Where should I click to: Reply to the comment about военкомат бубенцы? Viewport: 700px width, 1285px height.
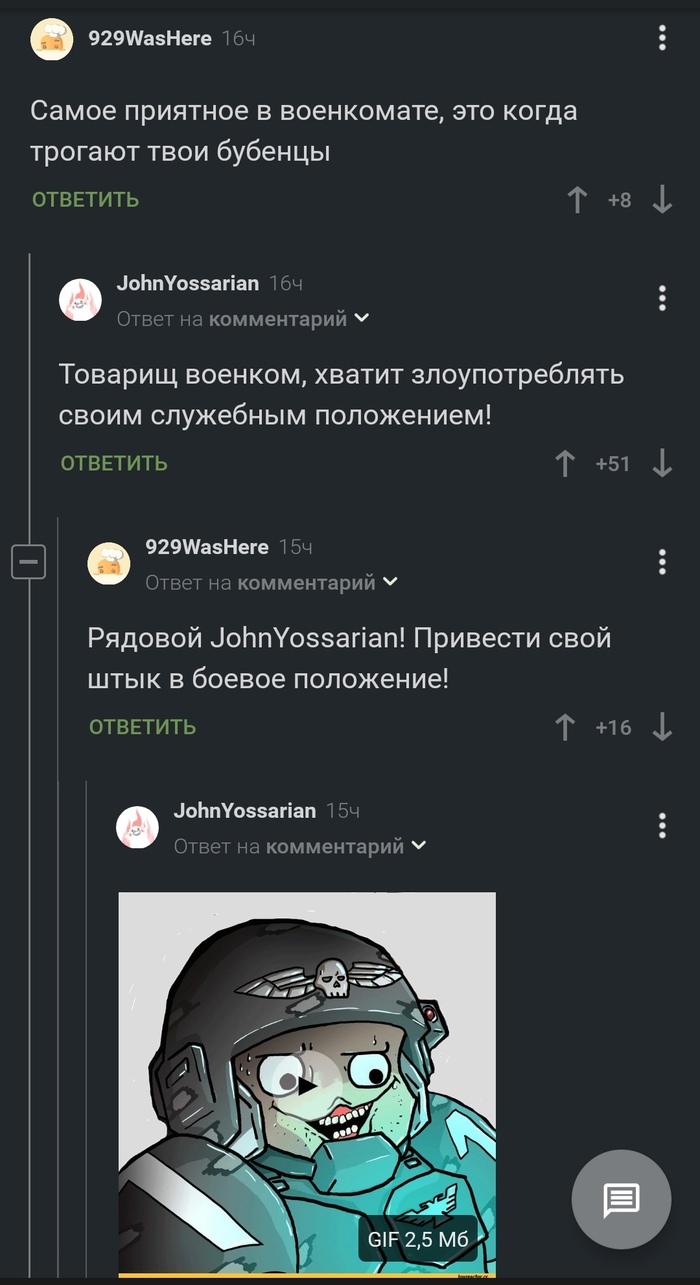coord(85,199)
